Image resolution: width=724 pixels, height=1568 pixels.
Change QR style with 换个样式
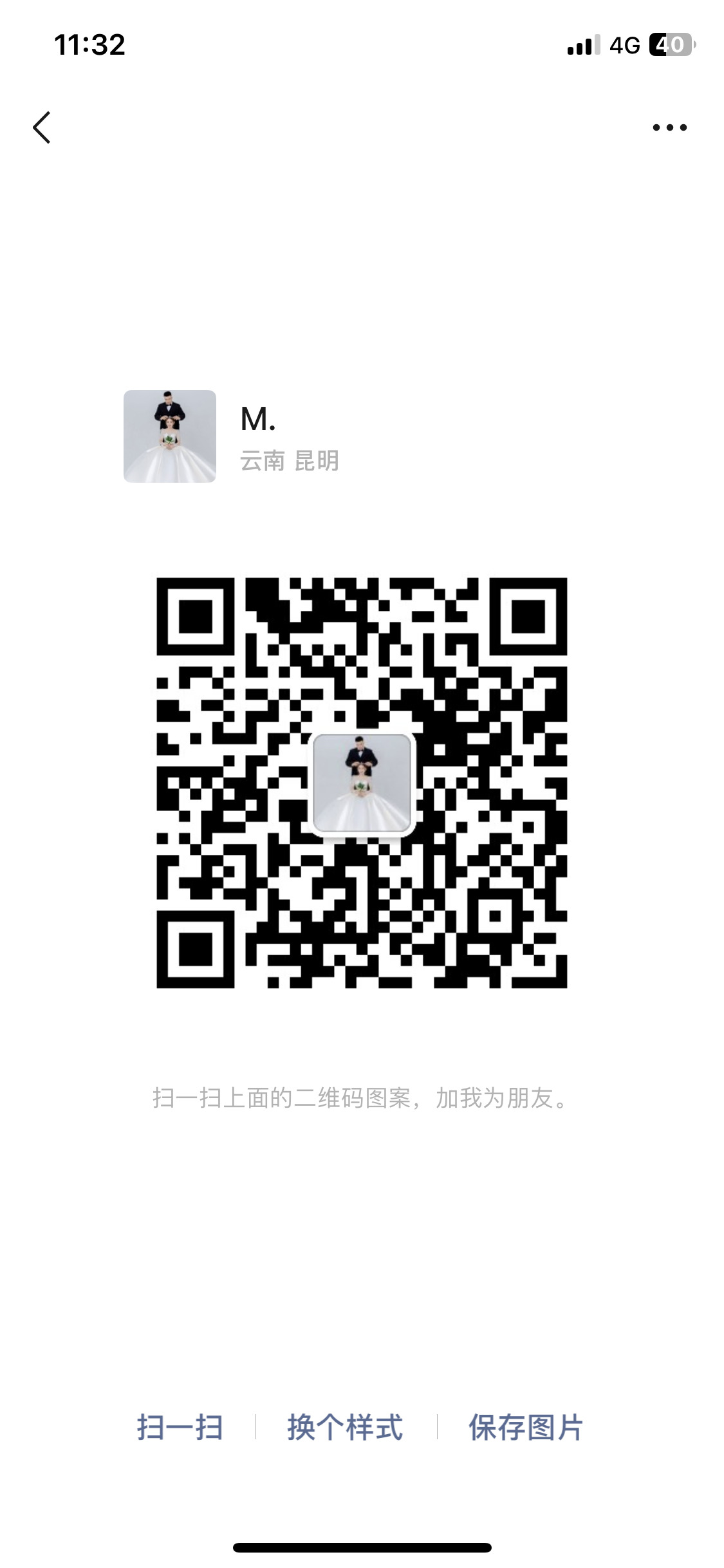345,1427
